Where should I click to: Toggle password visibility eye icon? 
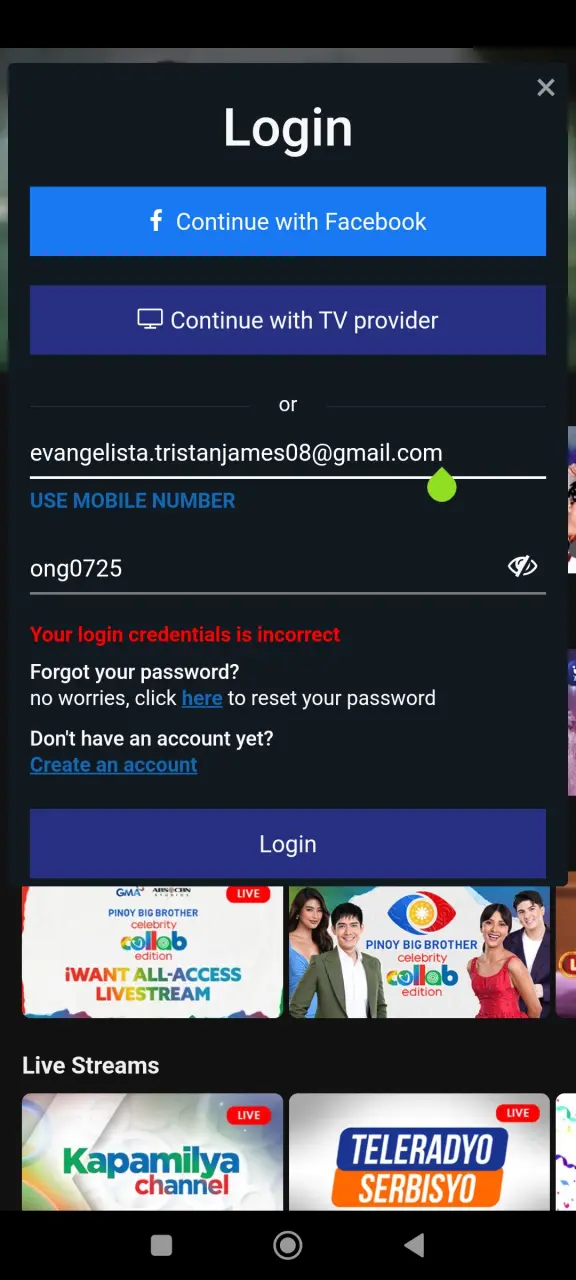522,567
